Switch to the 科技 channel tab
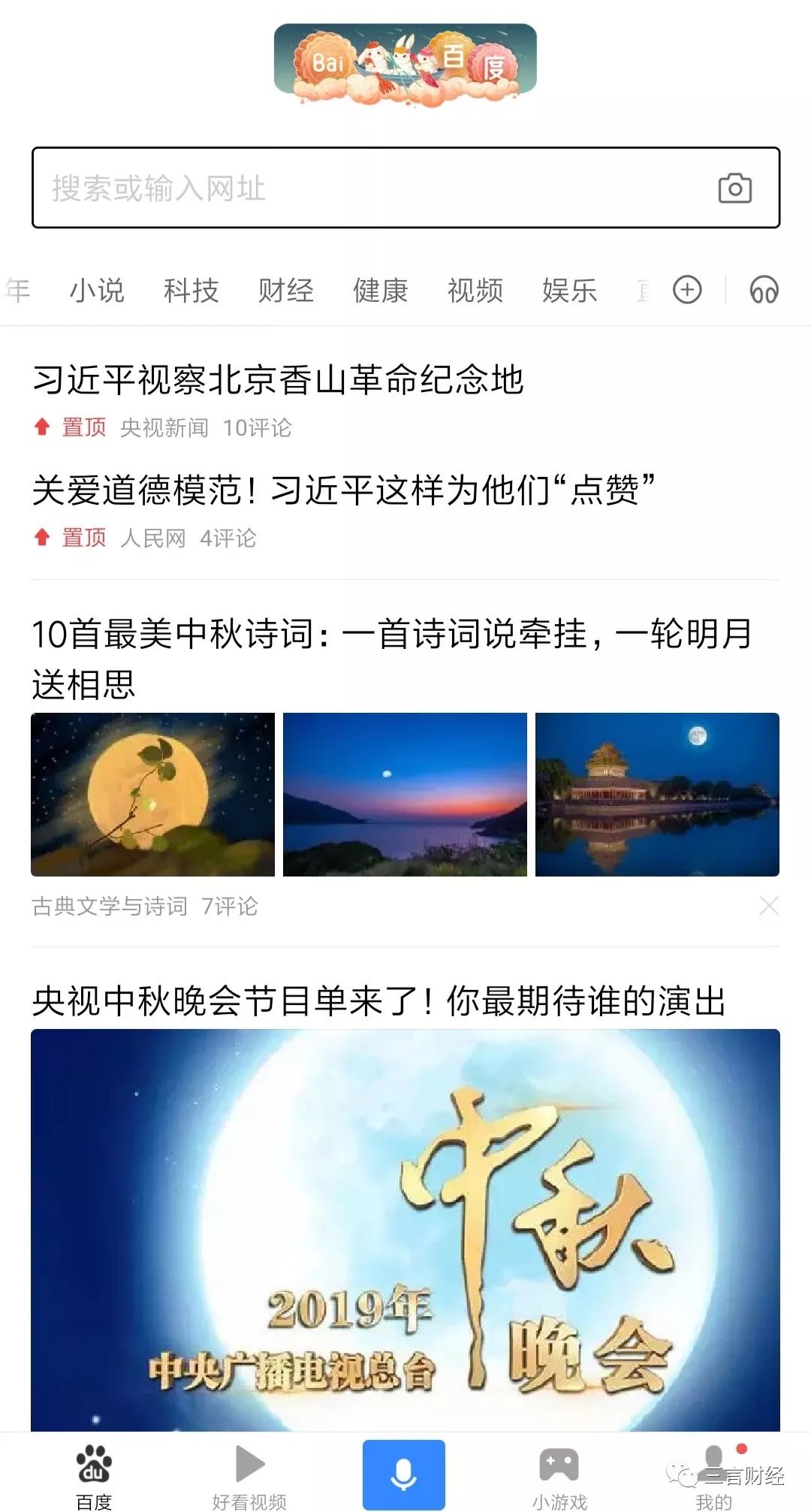The height and width of the screenshot is (1512, 811). [x=191, y=291]
